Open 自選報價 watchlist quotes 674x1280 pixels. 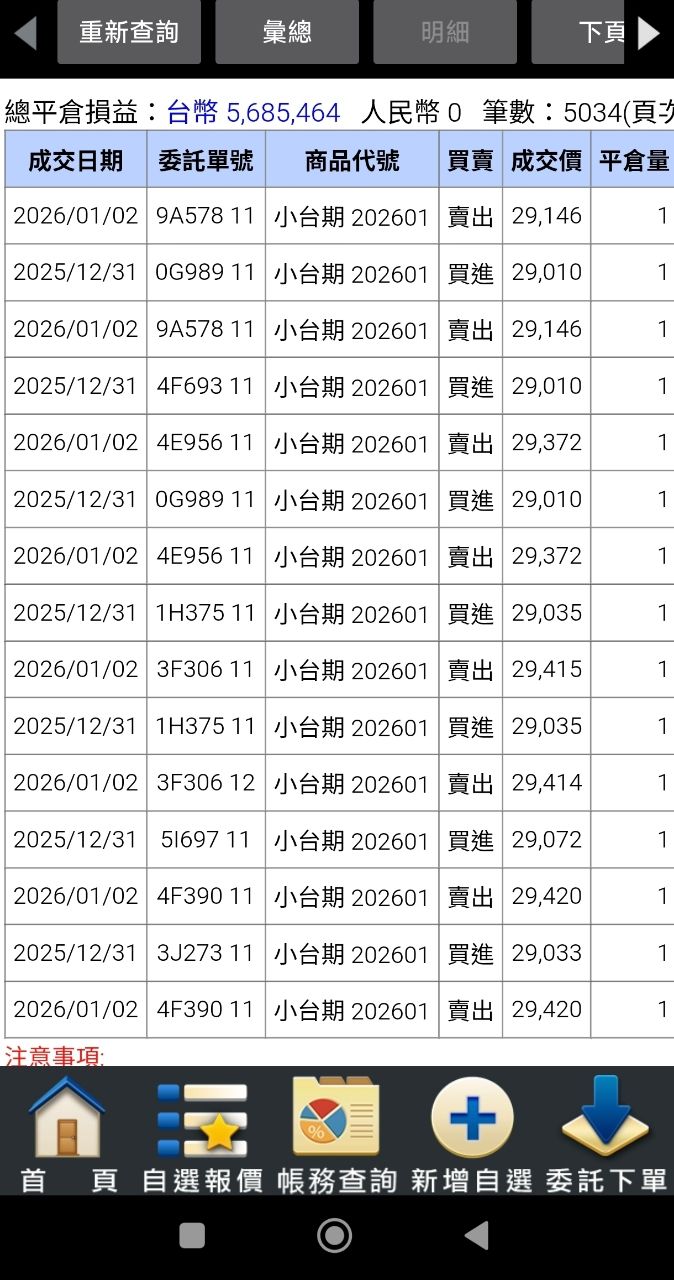(202, 1135)
